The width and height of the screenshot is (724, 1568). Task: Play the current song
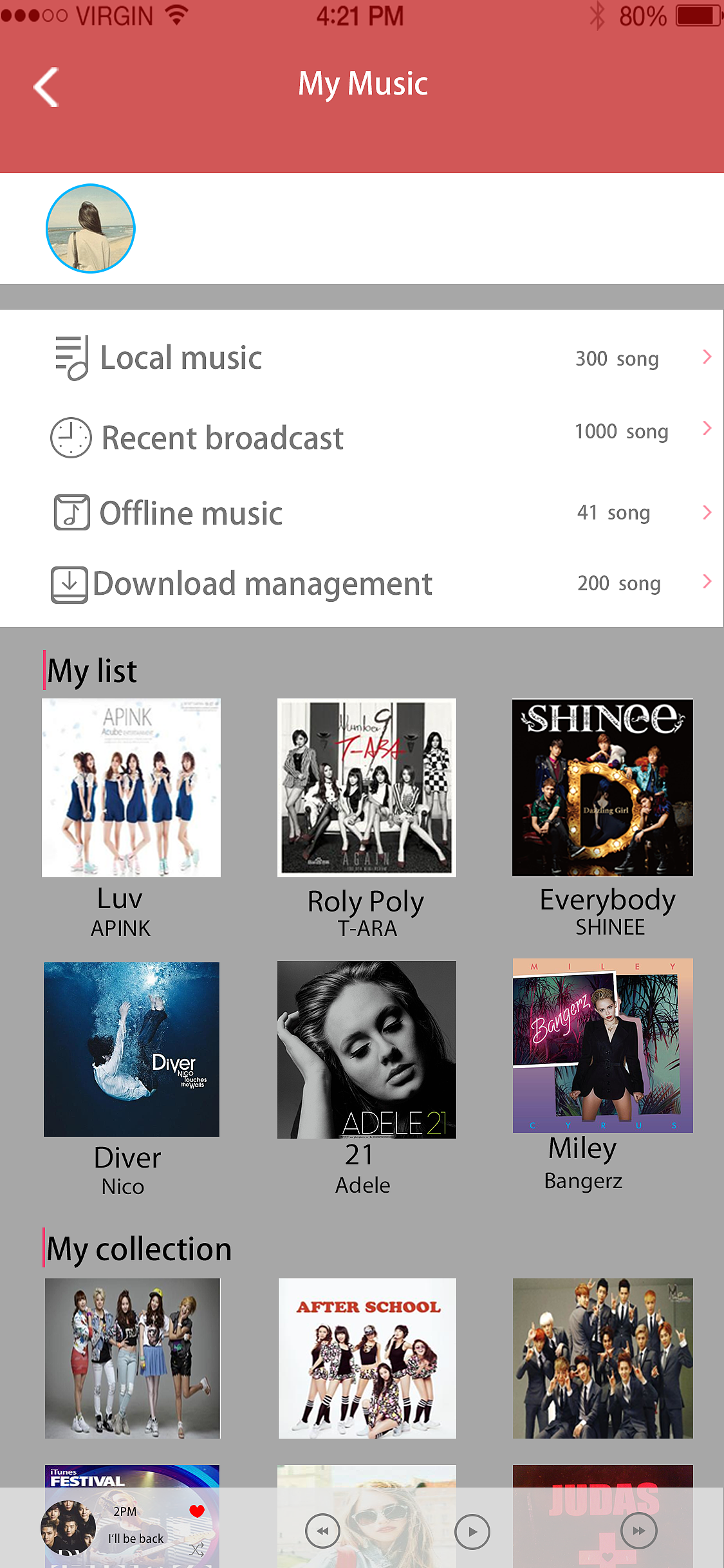coord(472,1532)
